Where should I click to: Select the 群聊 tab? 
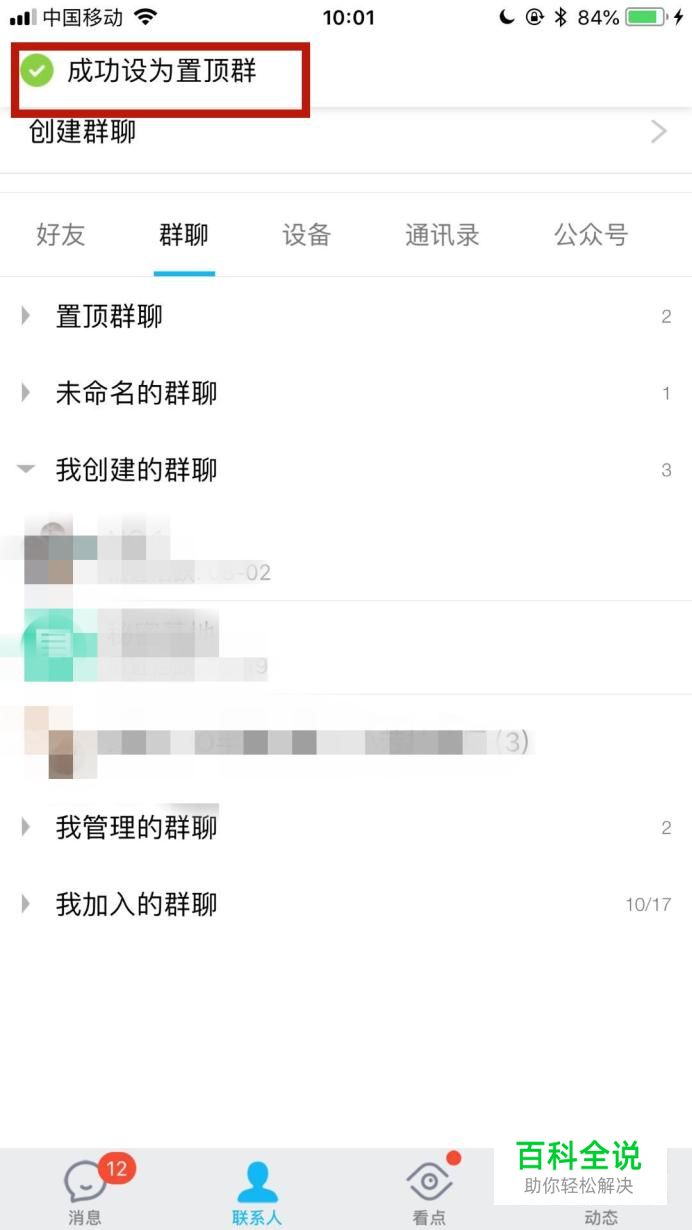(184, 235)
